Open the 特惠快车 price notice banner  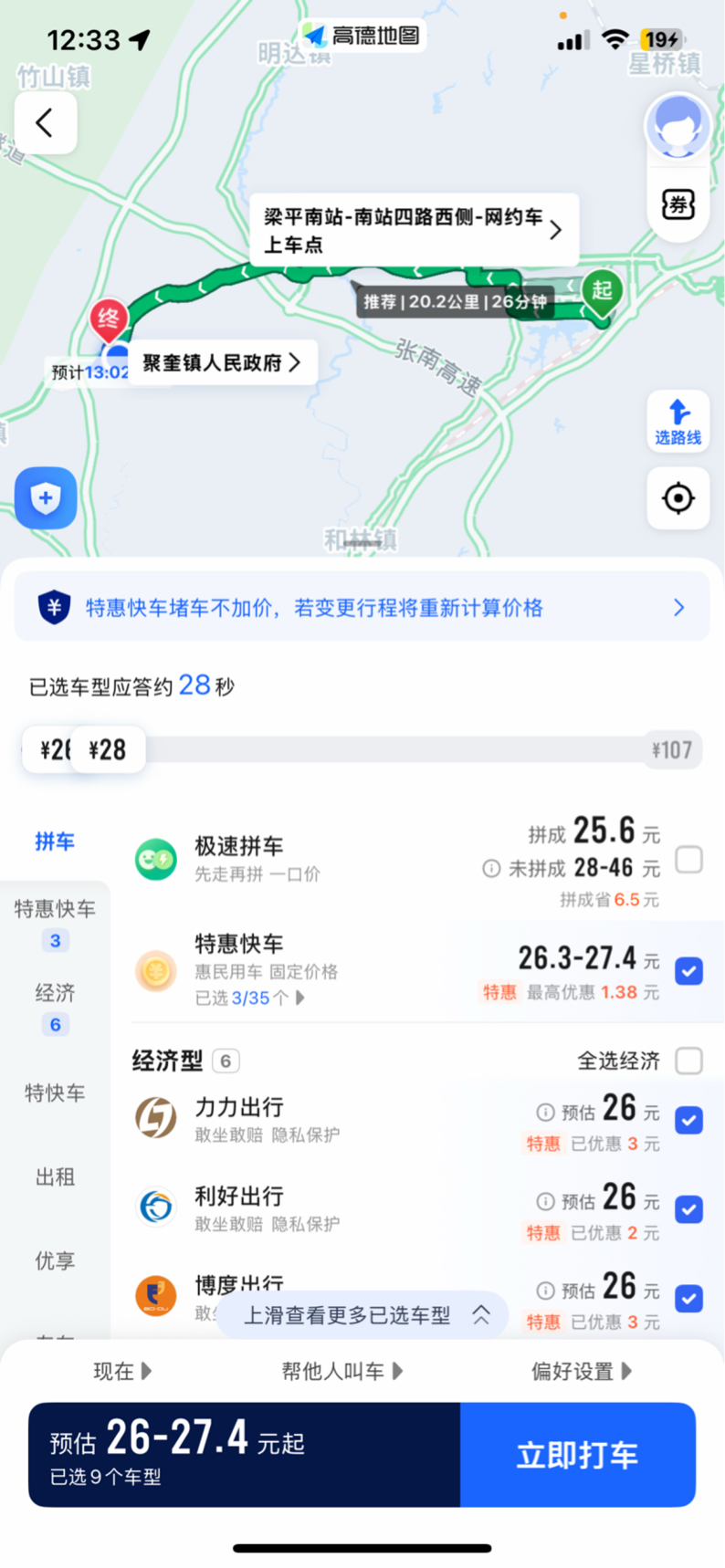point(362,608)
